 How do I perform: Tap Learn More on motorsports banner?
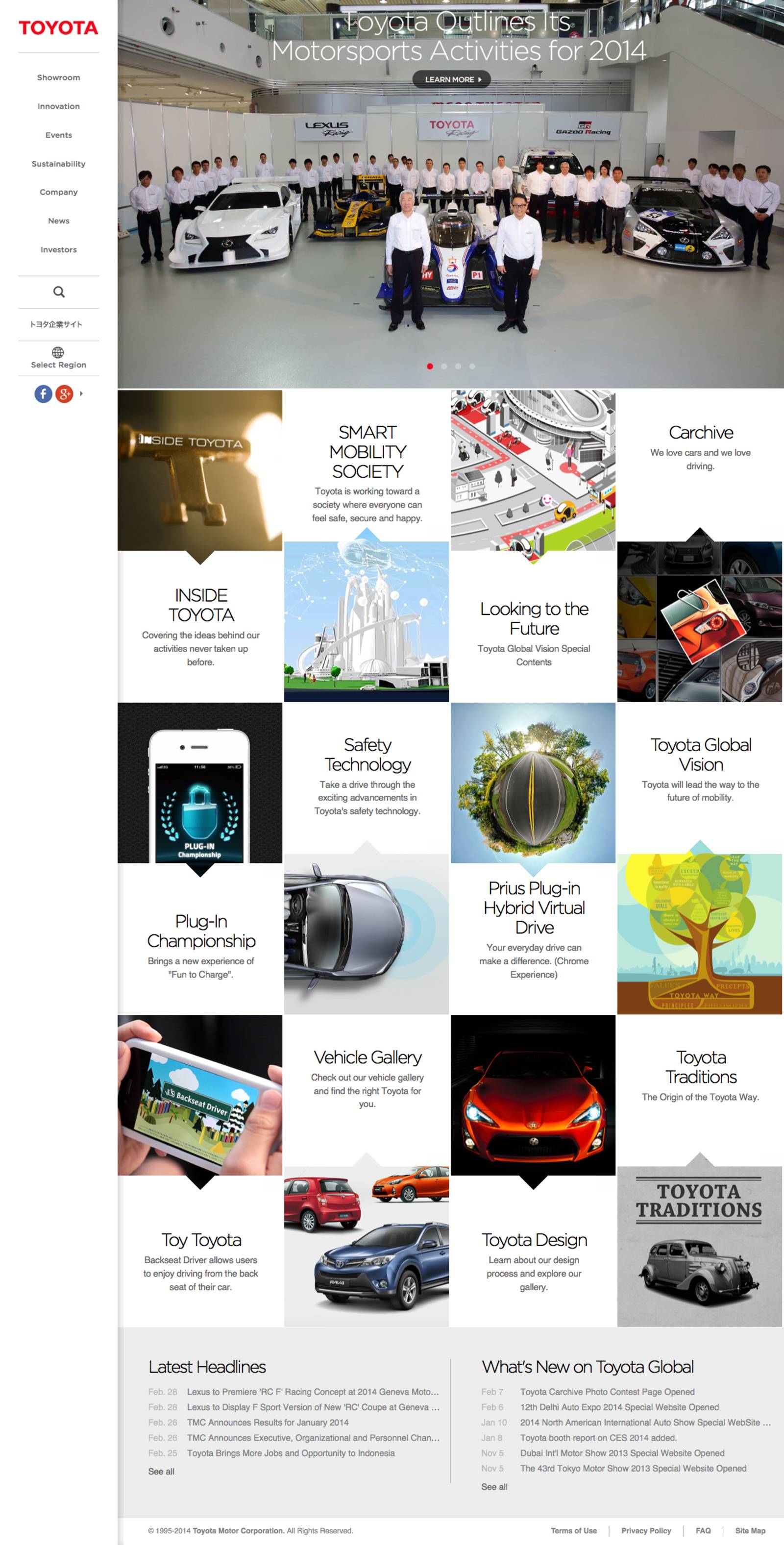click(x=451, y=79)
